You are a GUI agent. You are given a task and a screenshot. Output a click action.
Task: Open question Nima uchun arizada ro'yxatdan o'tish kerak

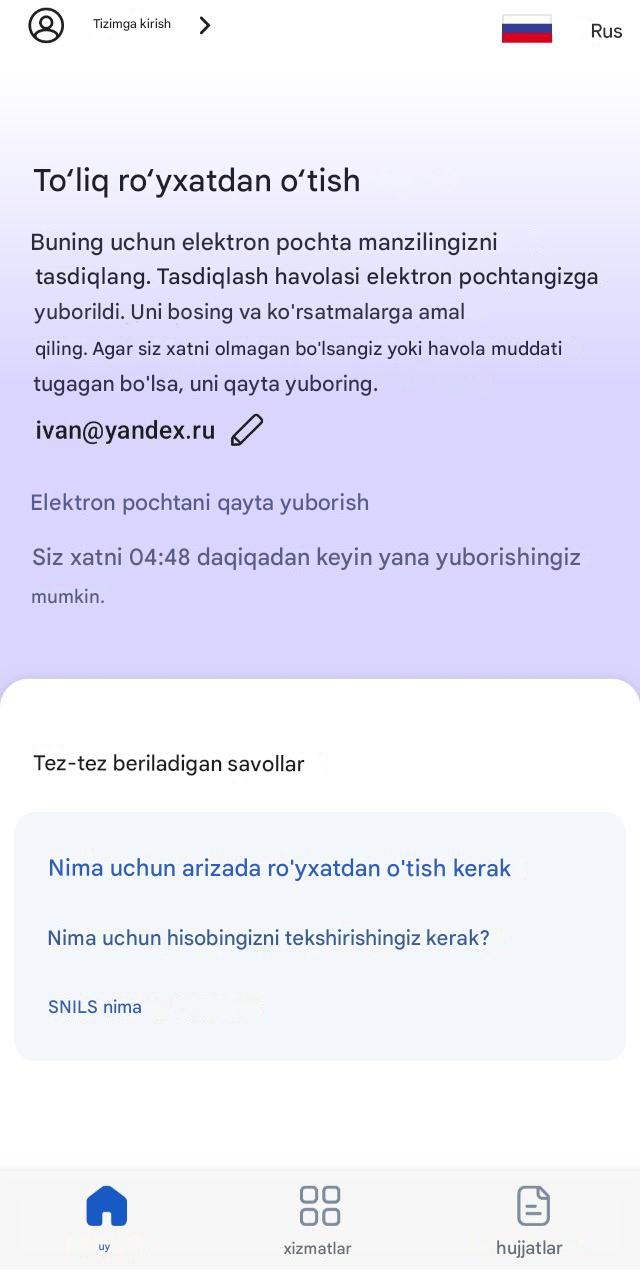[279, 868]
